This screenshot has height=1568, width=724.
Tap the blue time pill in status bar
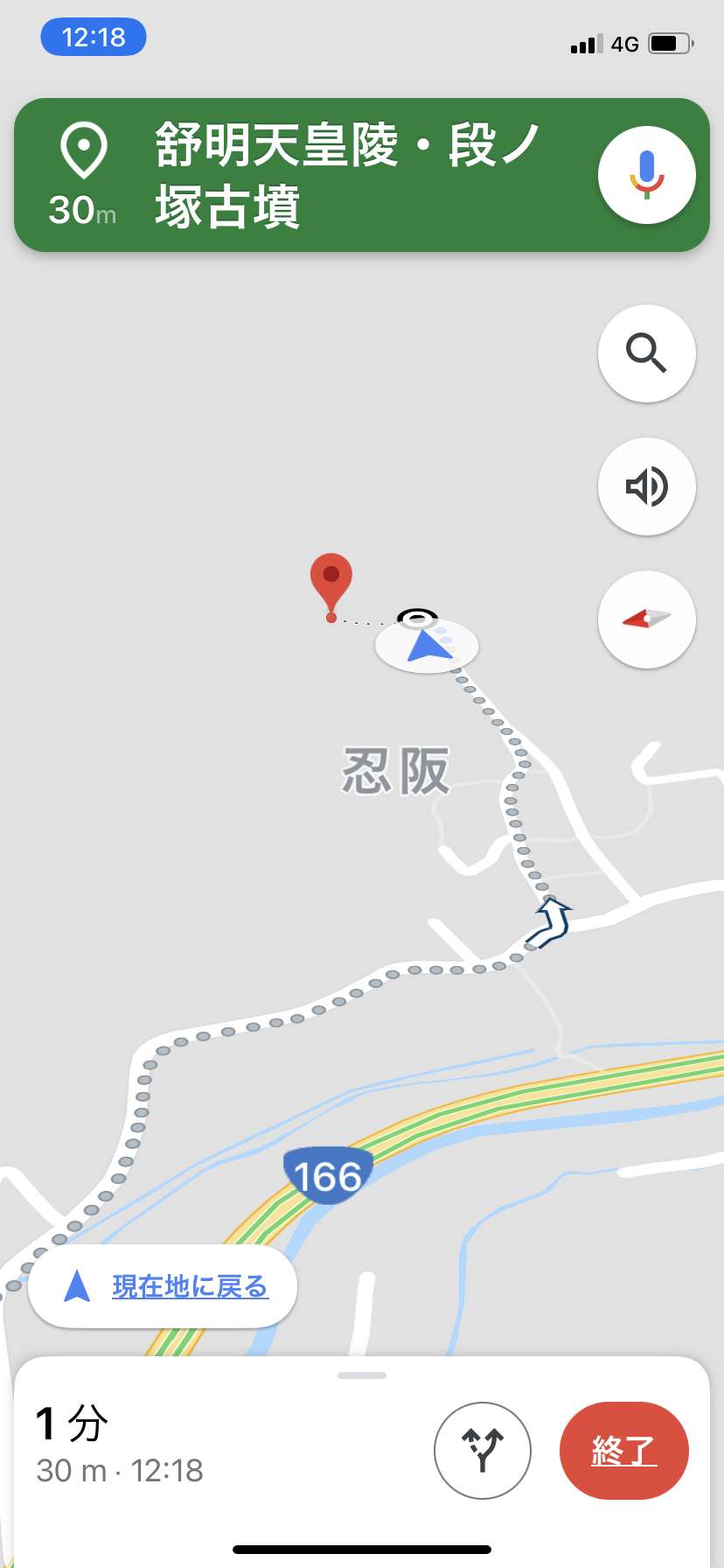tap(94, 37)
